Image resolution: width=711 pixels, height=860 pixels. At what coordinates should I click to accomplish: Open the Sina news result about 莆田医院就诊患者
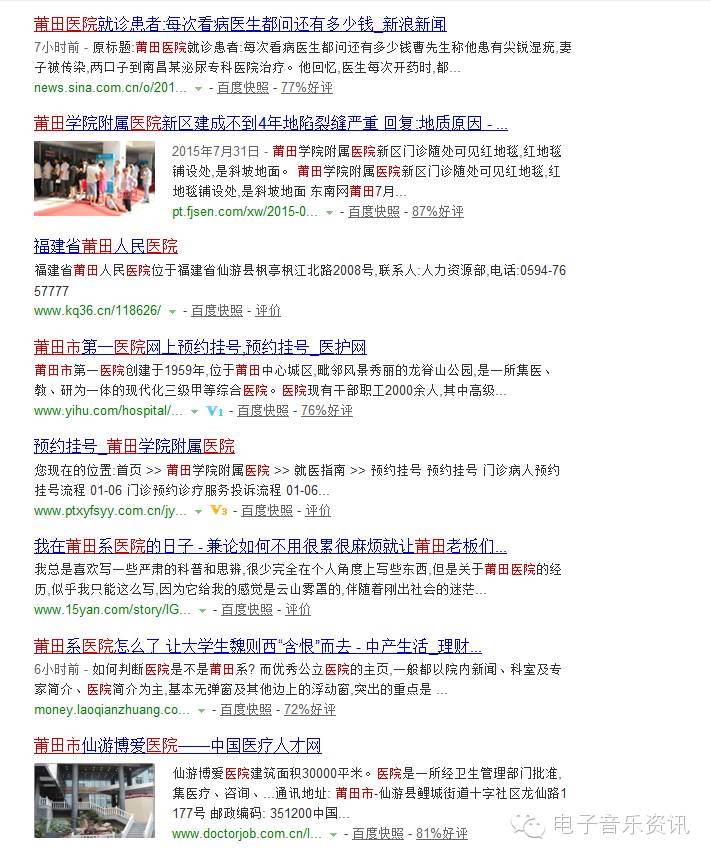point(240,24)
